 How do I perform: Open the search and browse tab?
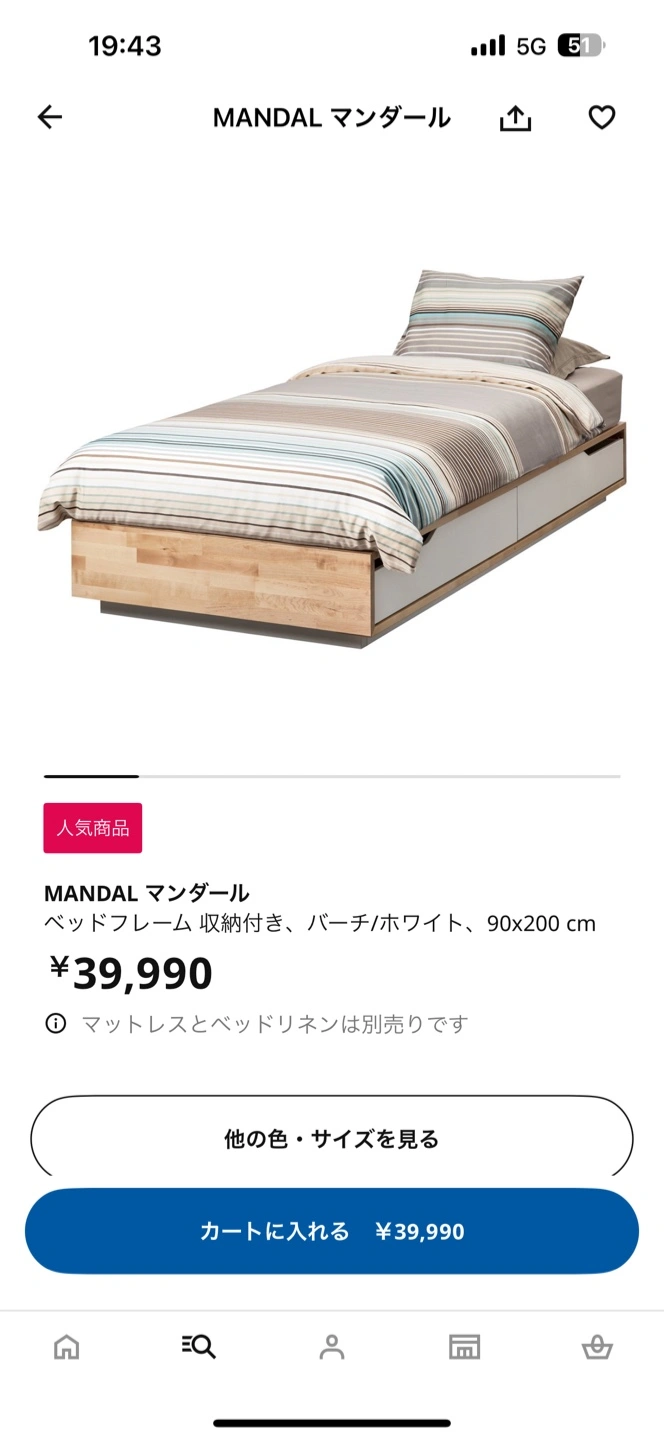click(x=199, y=1347)
